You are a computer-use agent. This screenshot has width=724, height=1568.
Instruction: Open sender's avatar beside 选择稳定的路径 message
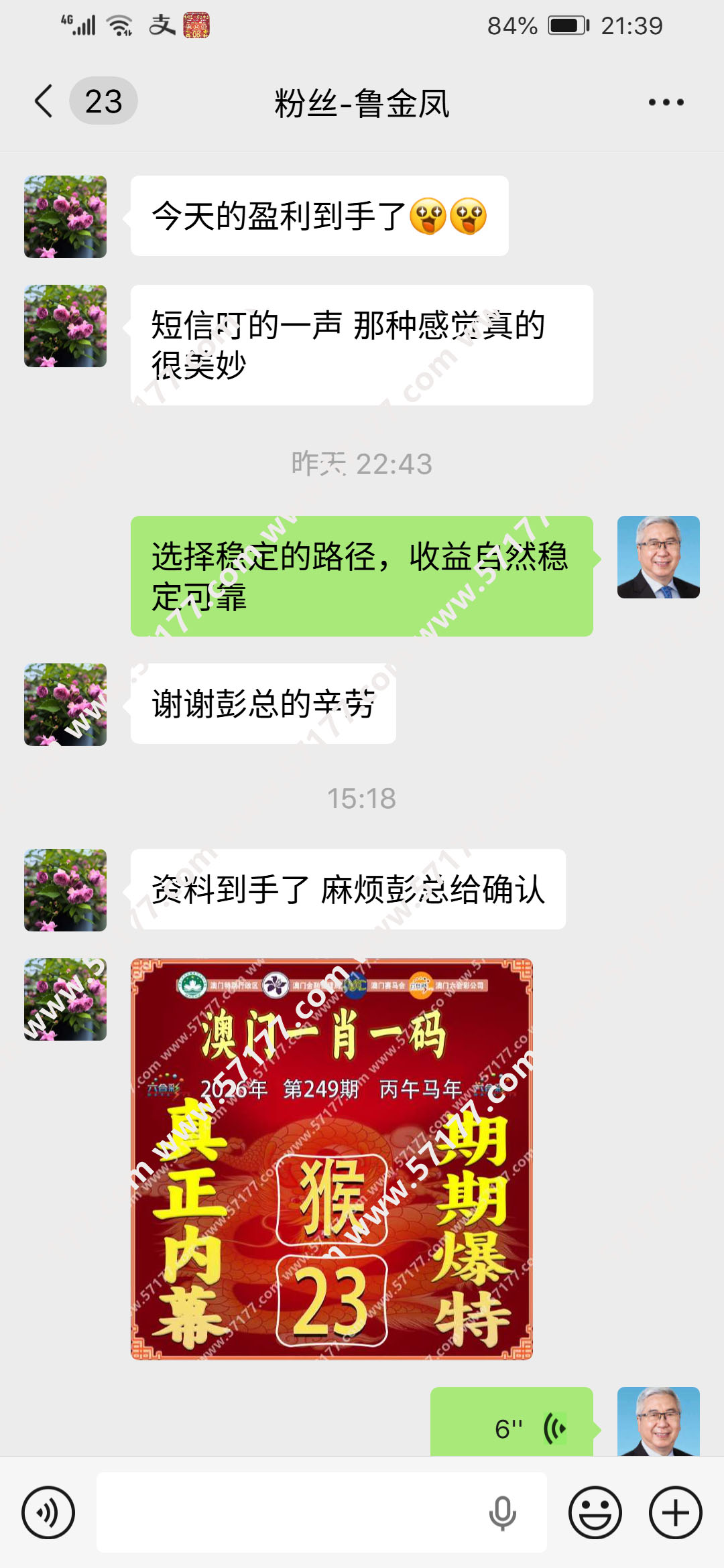coord(658,557)
